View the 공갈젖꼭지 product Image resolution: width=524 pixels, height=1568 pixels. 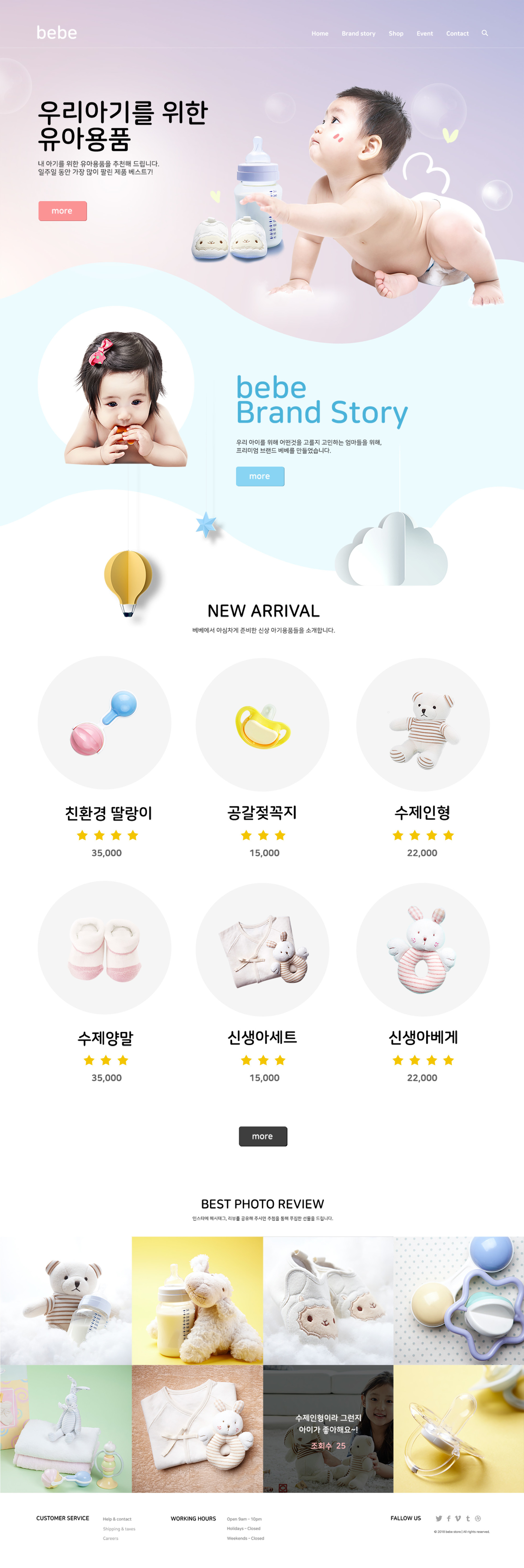(x=263, y=724)
